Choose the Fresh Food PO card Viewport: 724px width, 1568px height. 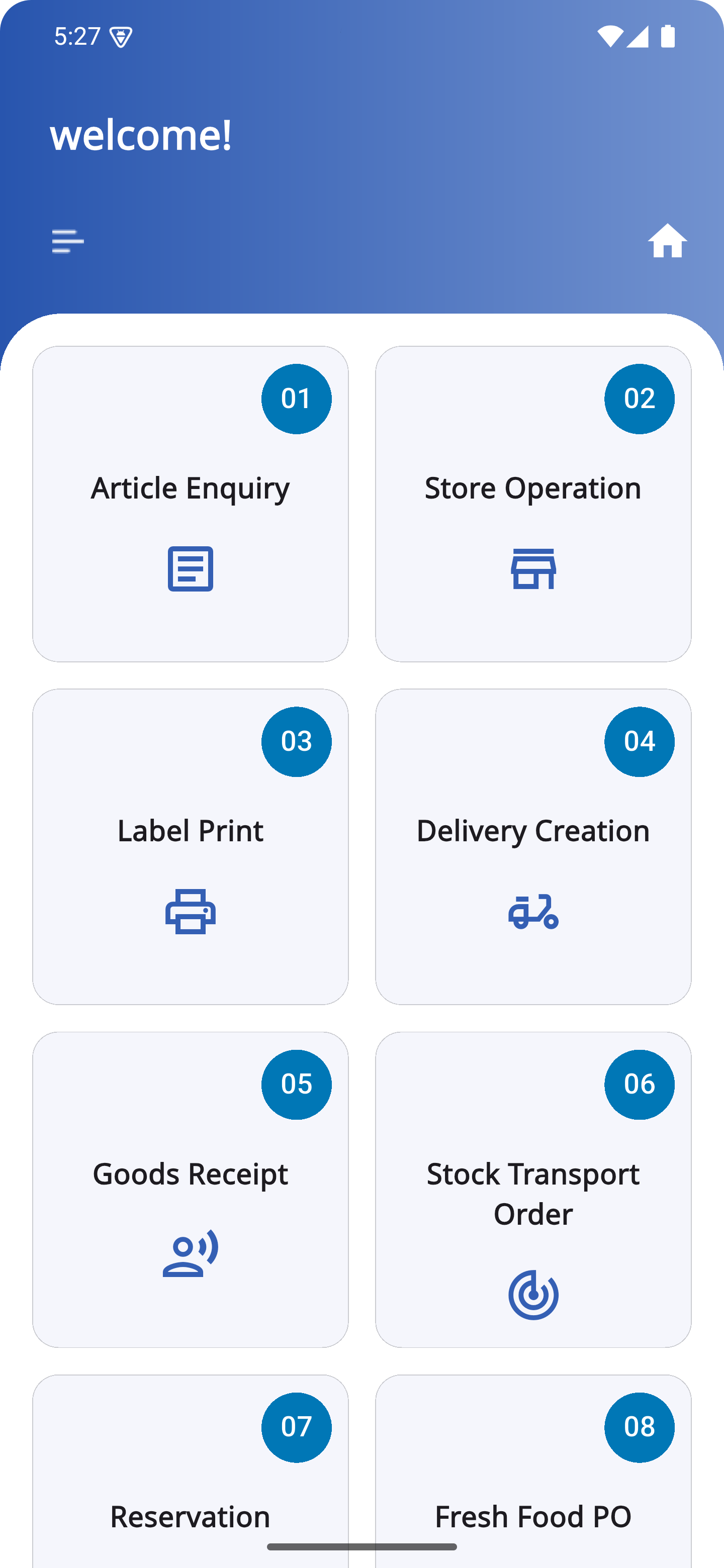[533, 1471]
